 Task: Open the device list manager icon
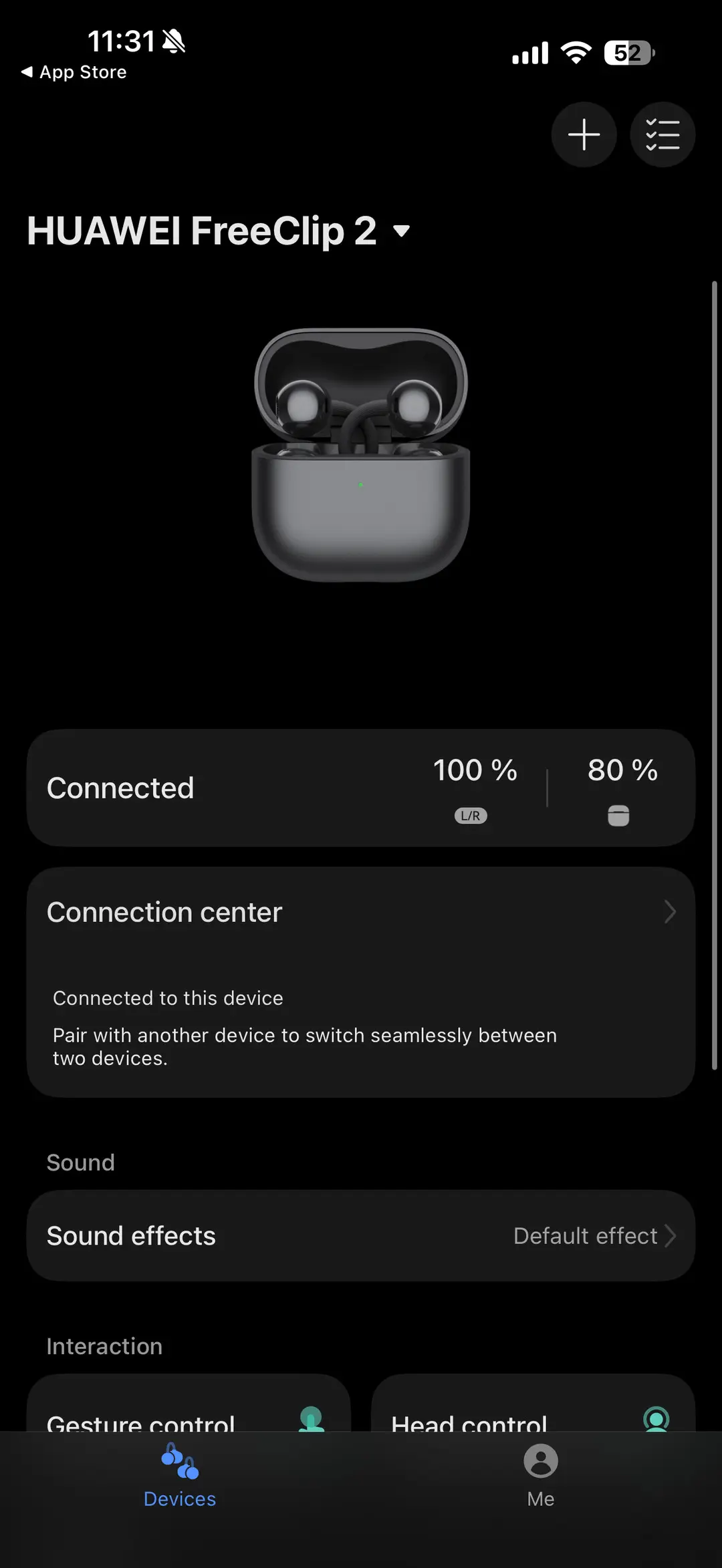663,134
